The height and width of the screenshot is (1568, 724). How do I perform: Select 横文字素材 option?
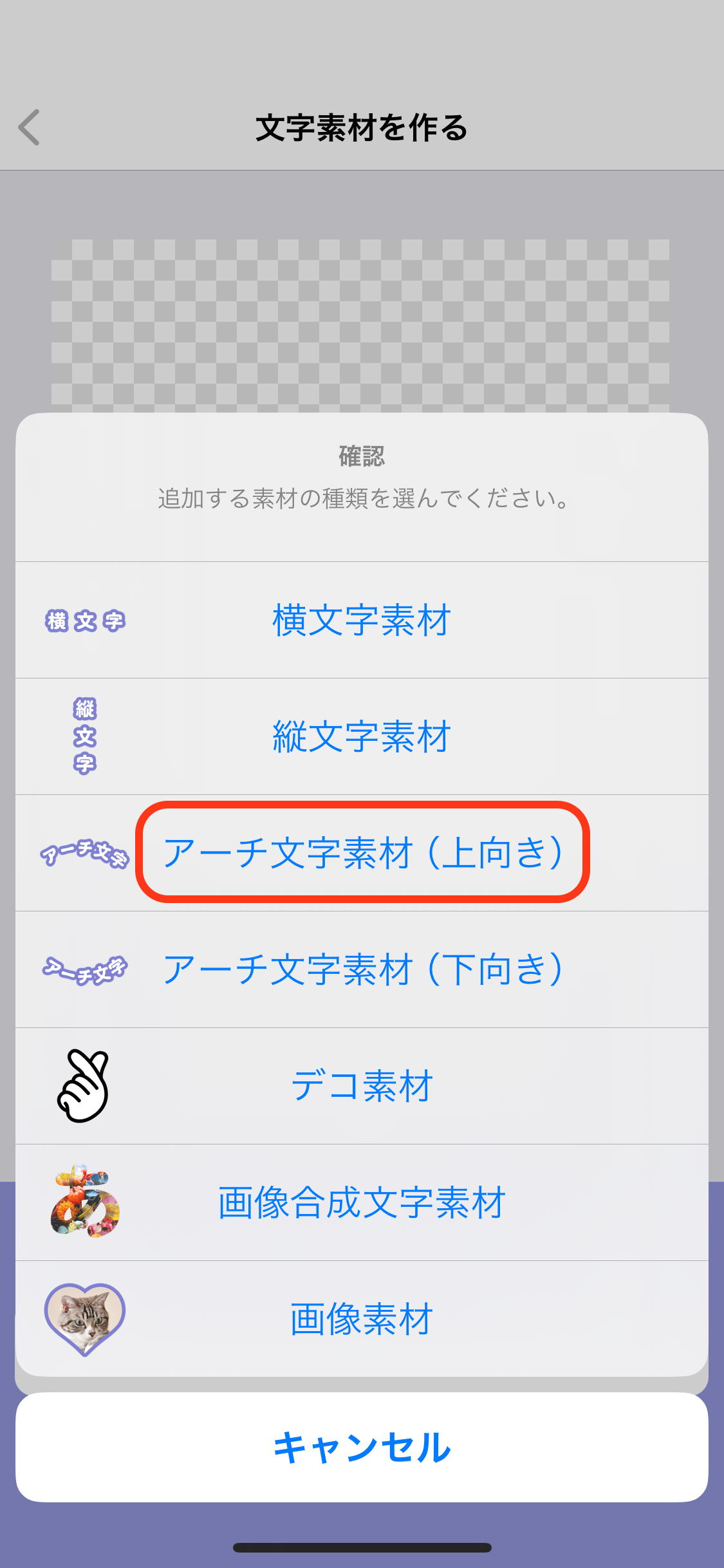point(362,621)
